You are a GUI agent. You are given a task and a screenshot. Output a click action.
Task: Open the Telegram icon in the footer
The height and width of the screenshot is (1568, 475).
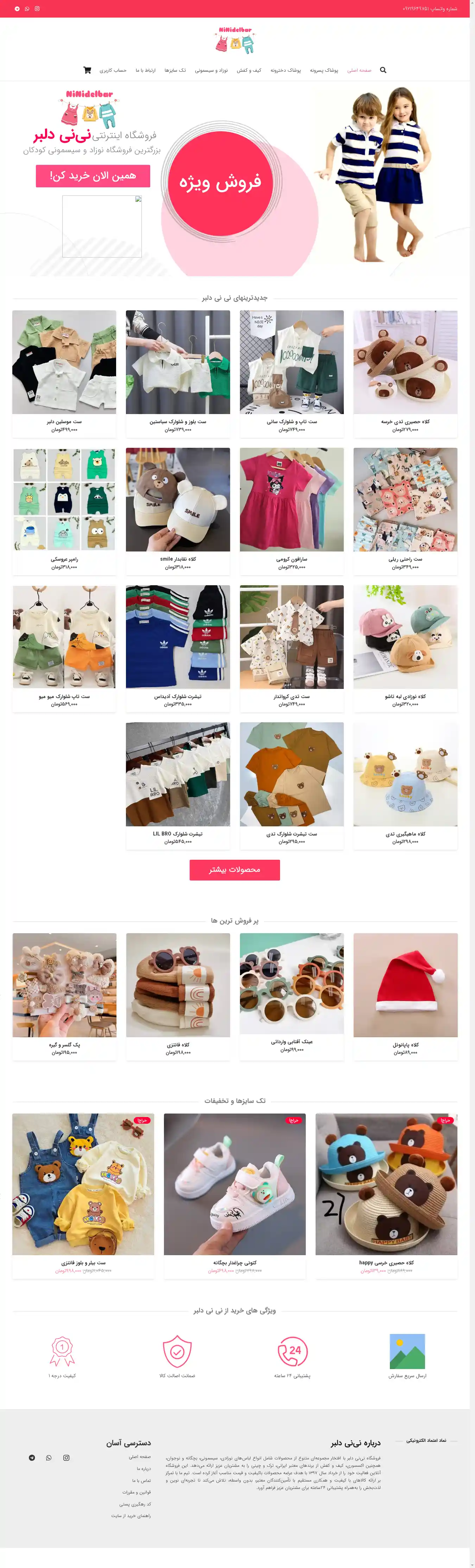[x=32, y=1457]
